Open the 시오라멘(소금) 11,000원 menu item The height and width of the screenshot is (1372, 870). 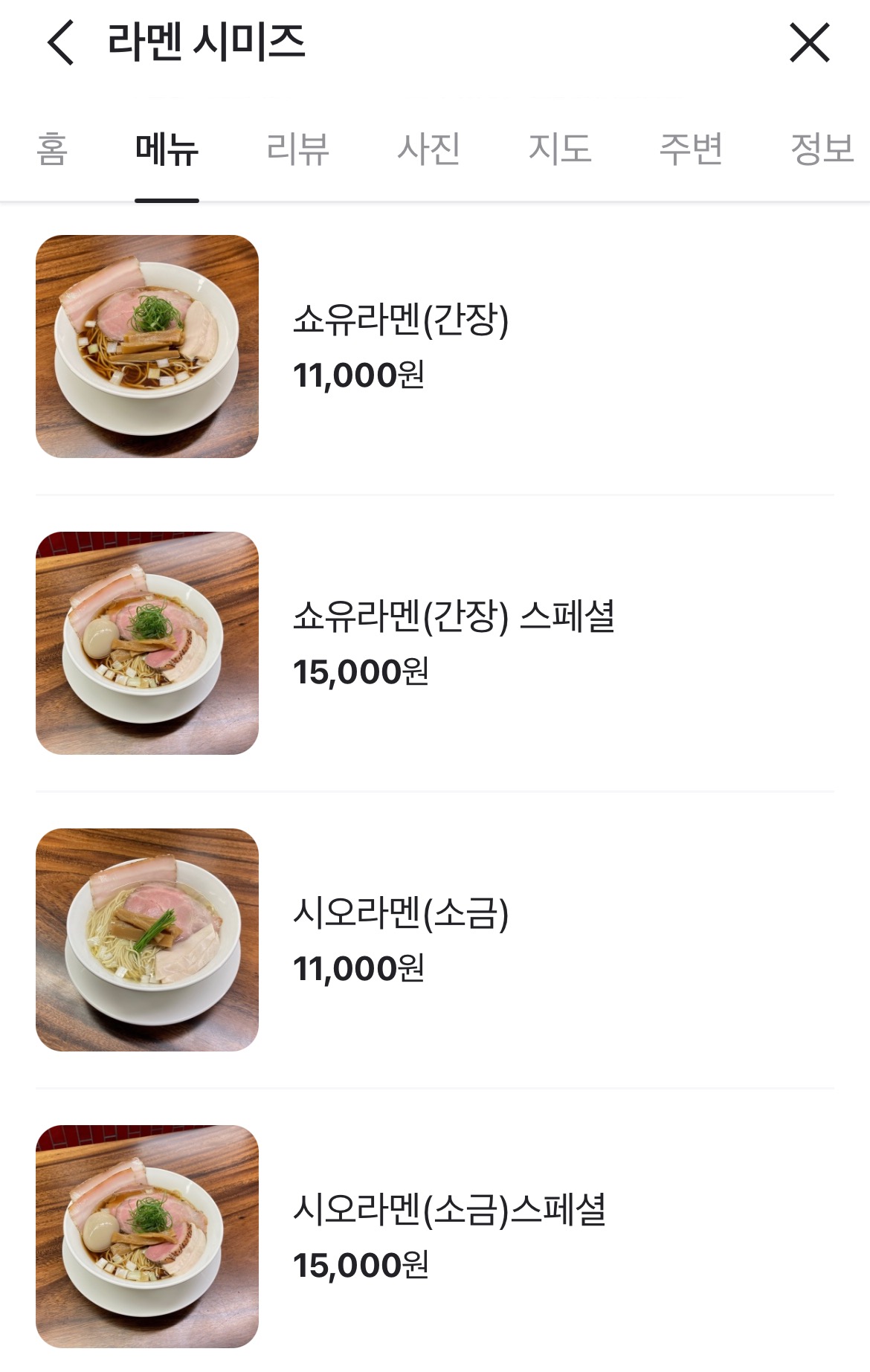tap(402, 940)
